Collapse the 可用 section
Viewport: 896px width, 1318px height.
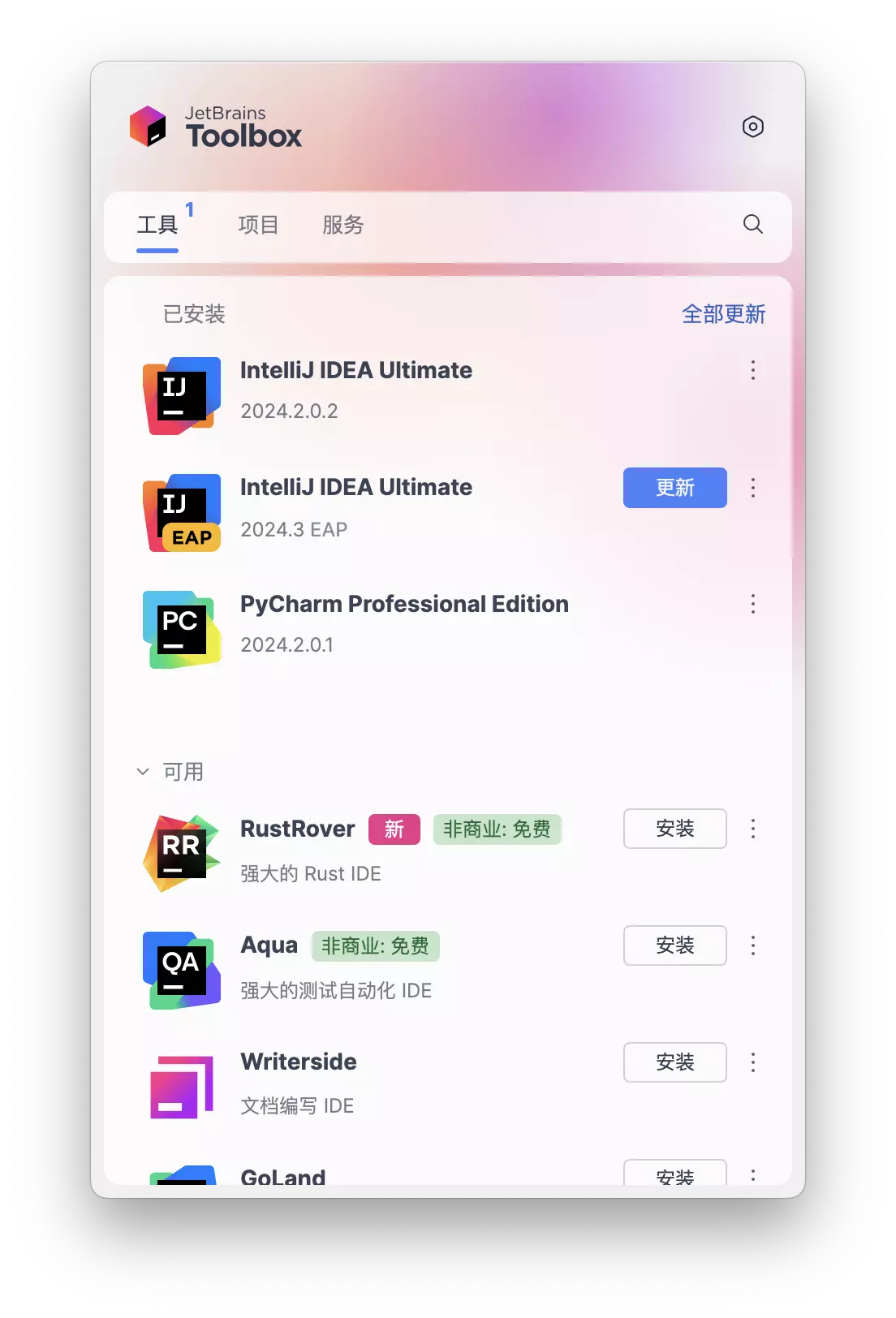143,771
